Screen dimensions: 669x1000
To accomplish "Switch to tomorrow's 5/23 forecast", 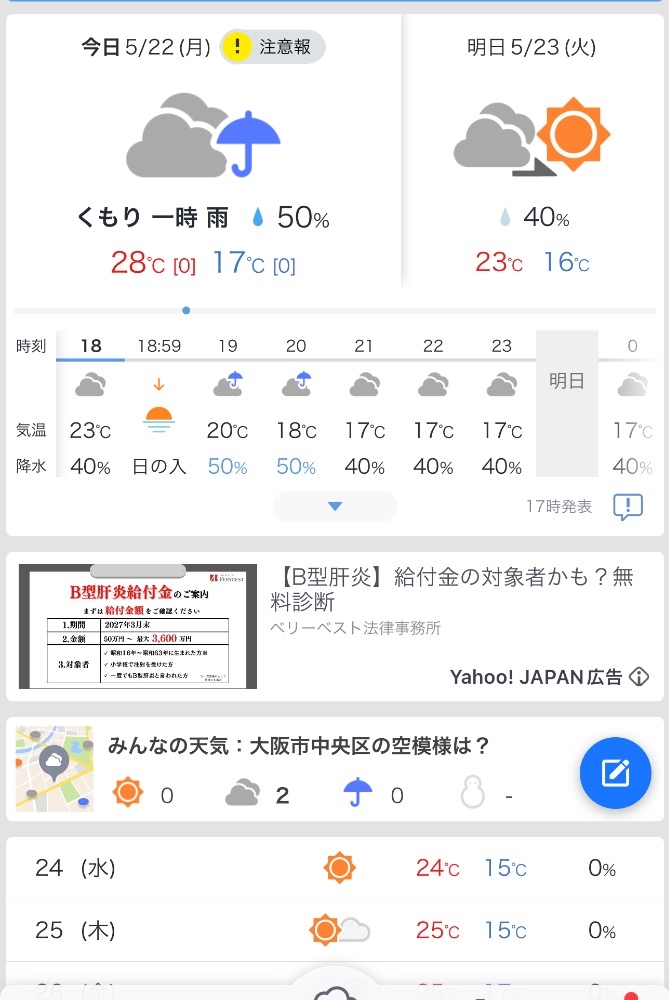I will tap(531, 160).
